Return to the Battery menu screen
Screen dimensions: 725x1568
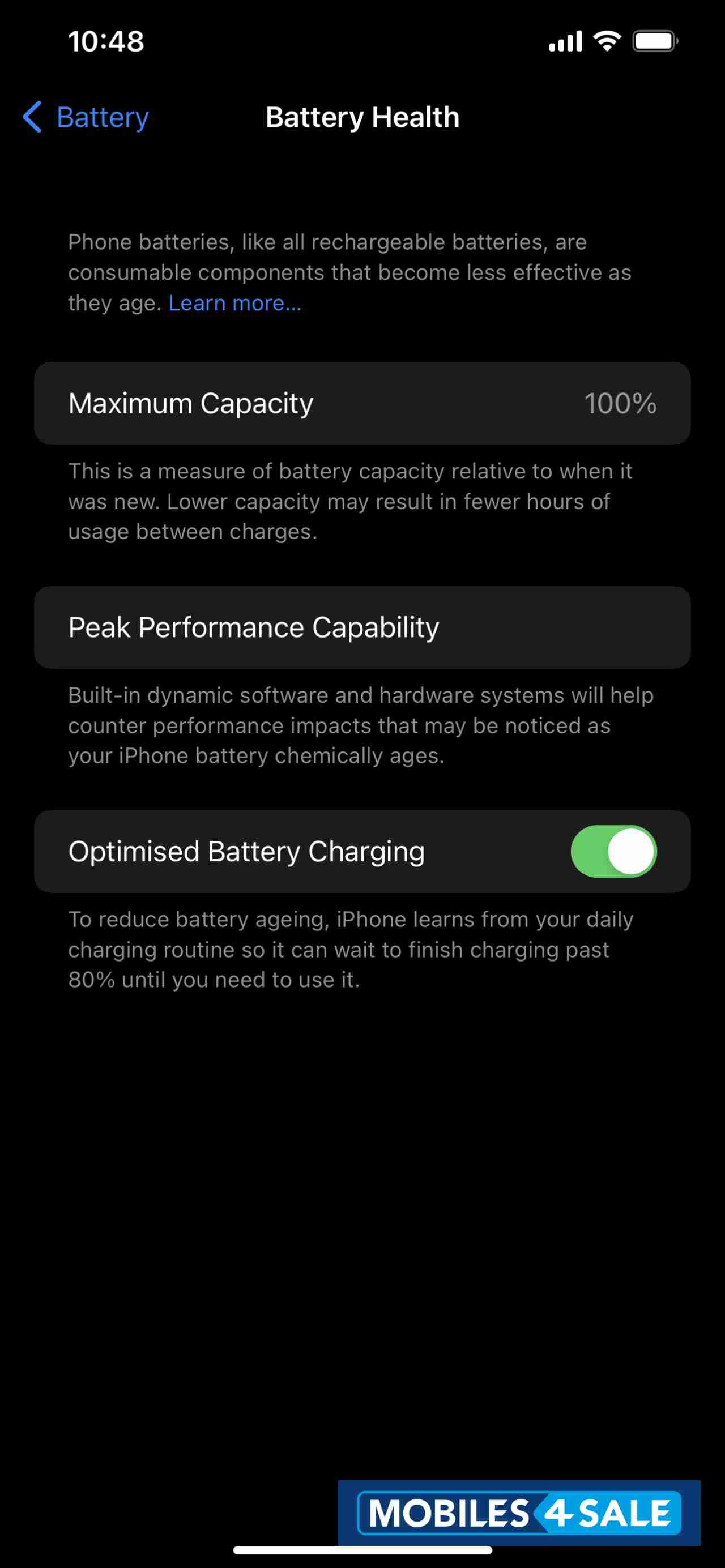(x=86, y=117)
